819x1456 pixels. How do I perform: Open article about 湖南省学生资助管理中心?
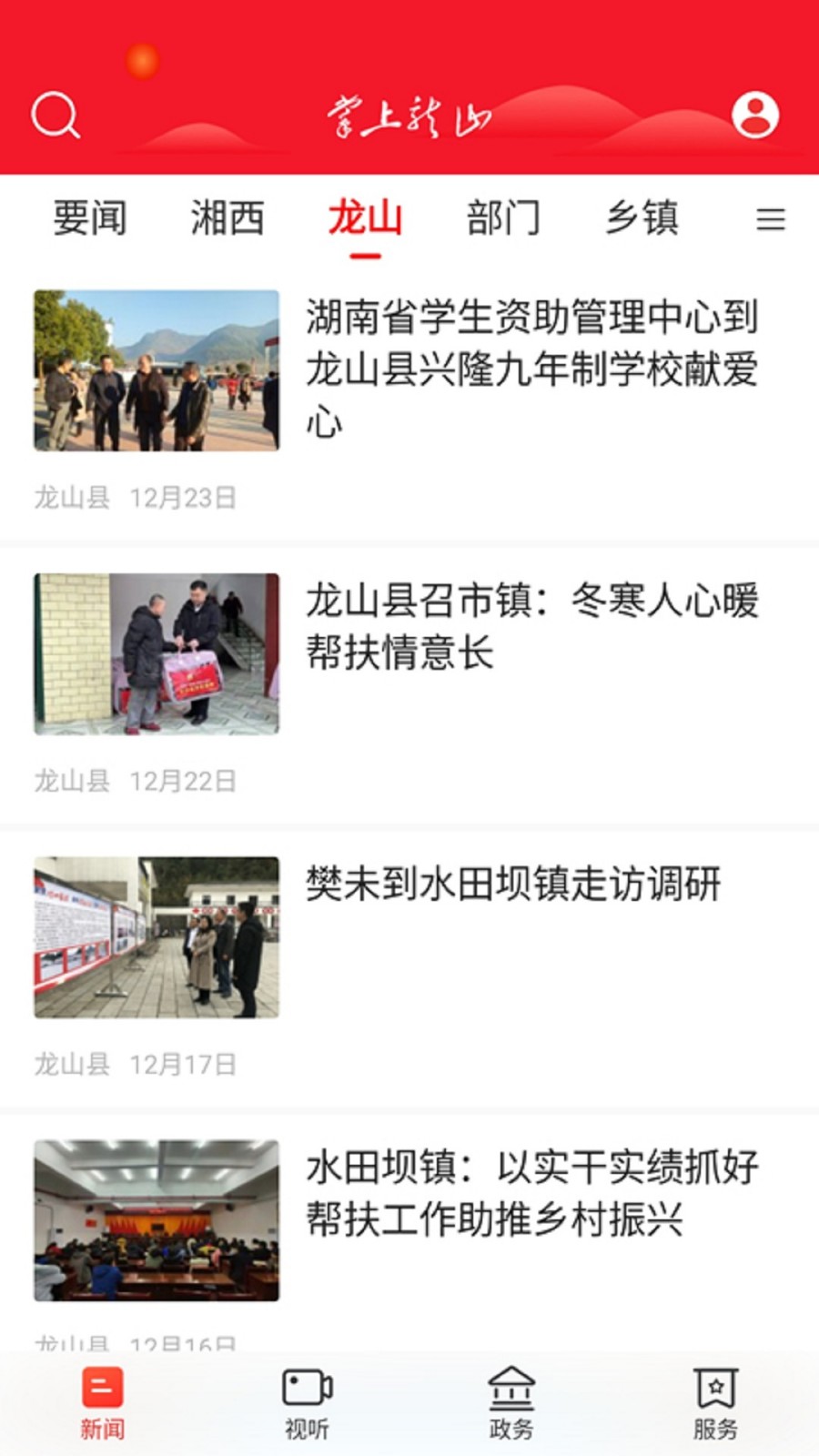(x=531, y=368)
